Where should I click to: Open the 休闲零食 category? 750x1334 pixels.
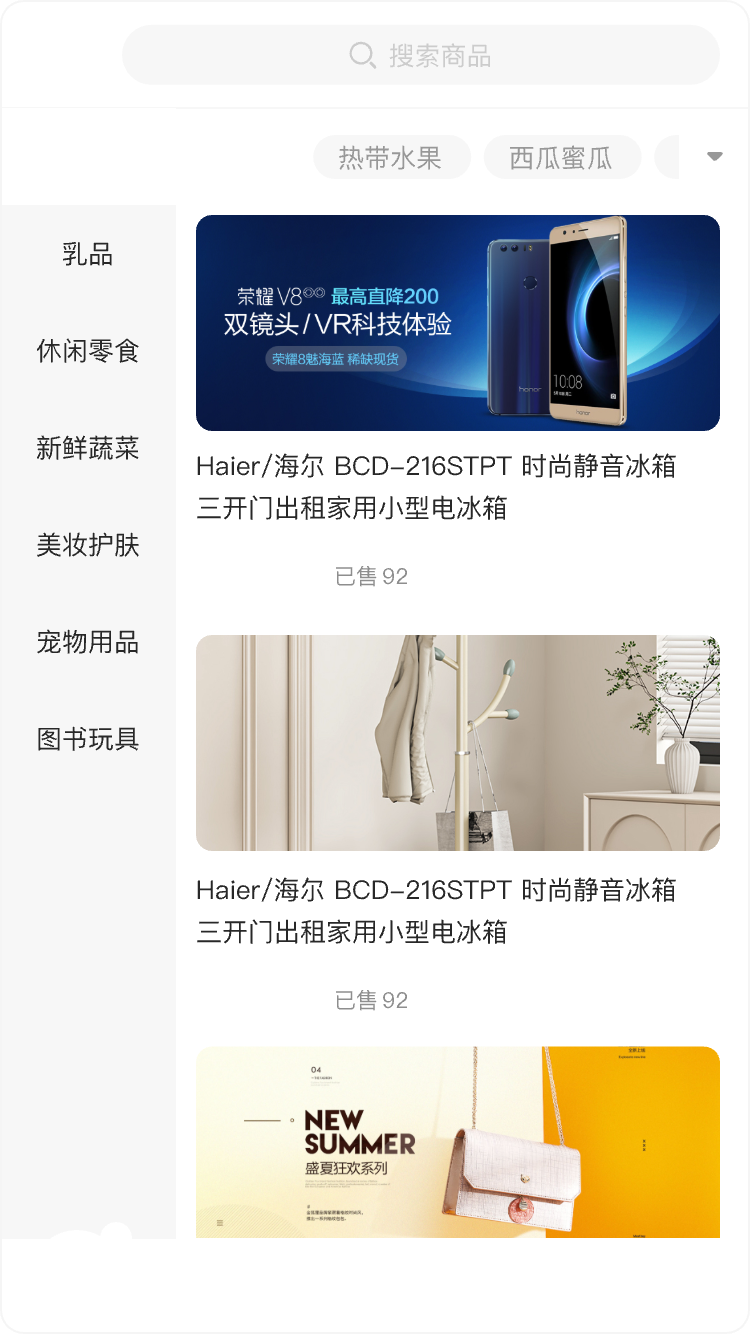[x=88, y=351]
